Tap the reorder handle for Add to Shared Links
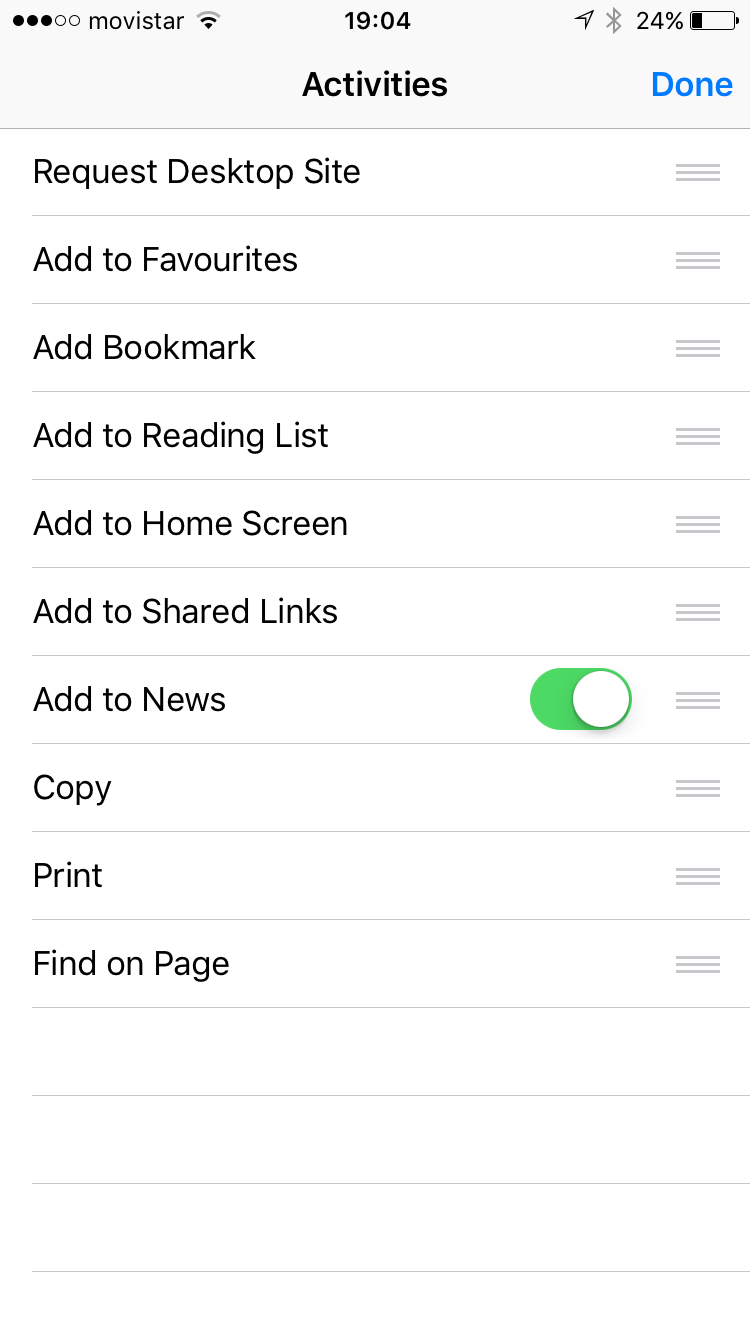750x1334 pixels. point(698,612)
